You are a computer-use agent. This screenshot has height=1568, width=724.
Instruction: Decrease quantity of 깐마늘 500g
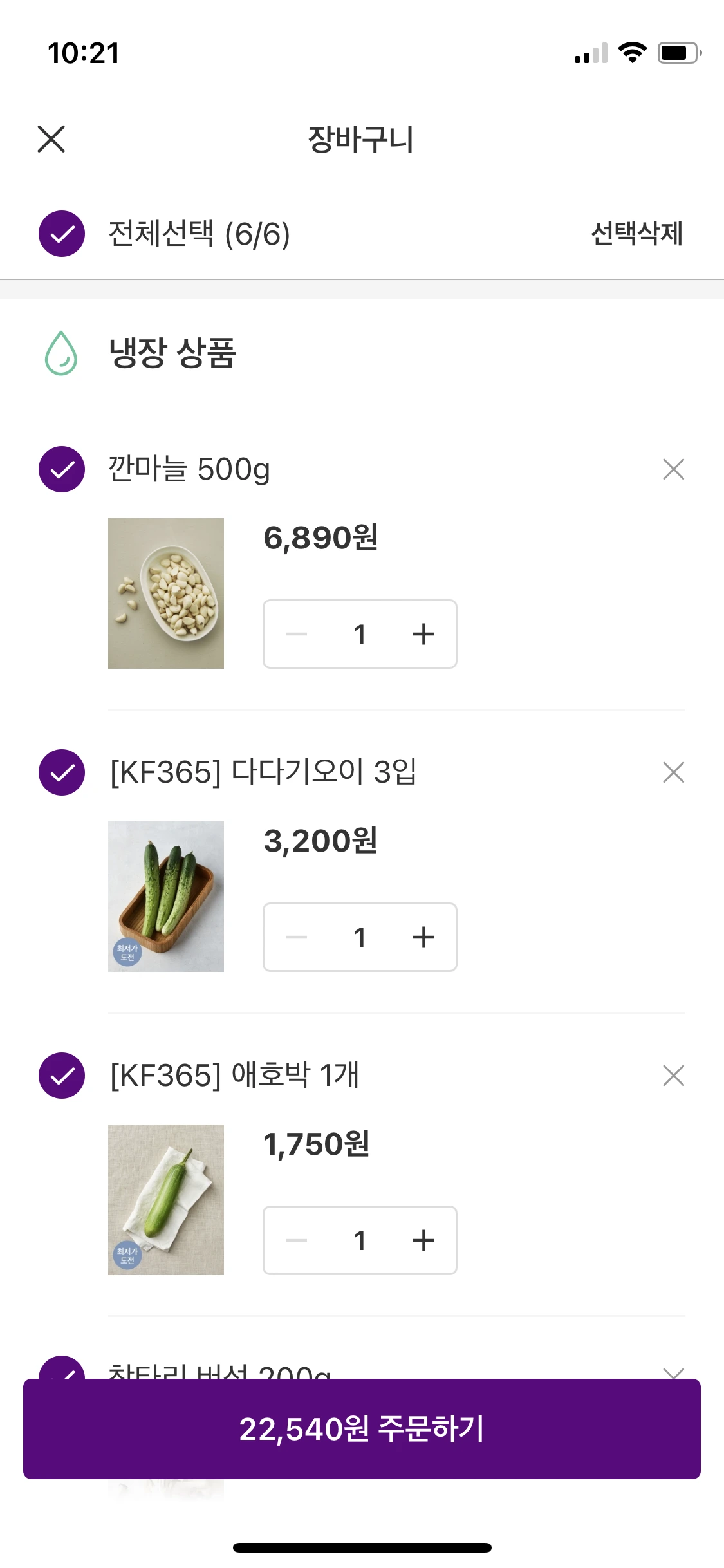point(296,634)
